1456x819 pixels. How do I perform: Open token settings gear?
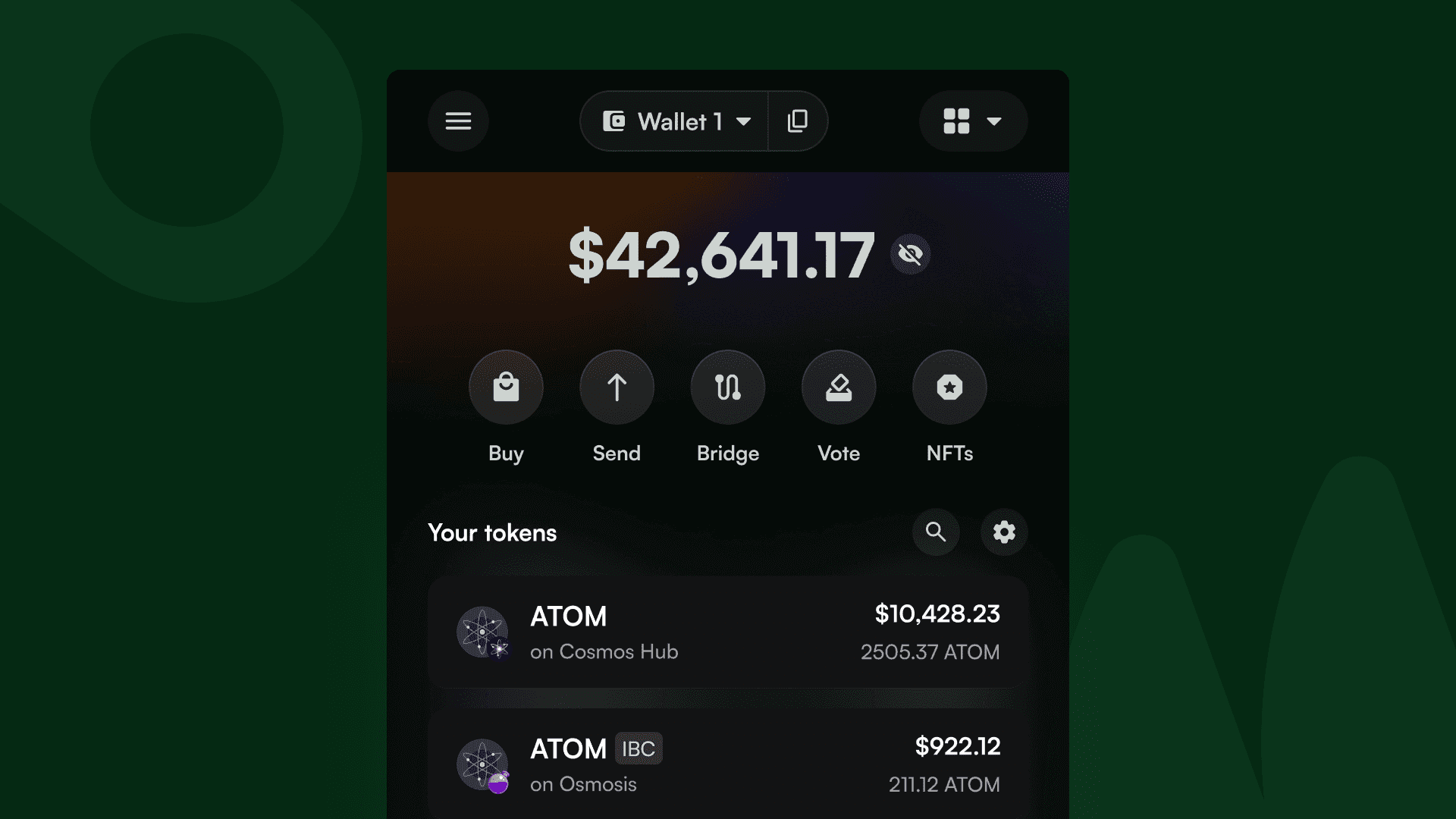point(1004,532)
